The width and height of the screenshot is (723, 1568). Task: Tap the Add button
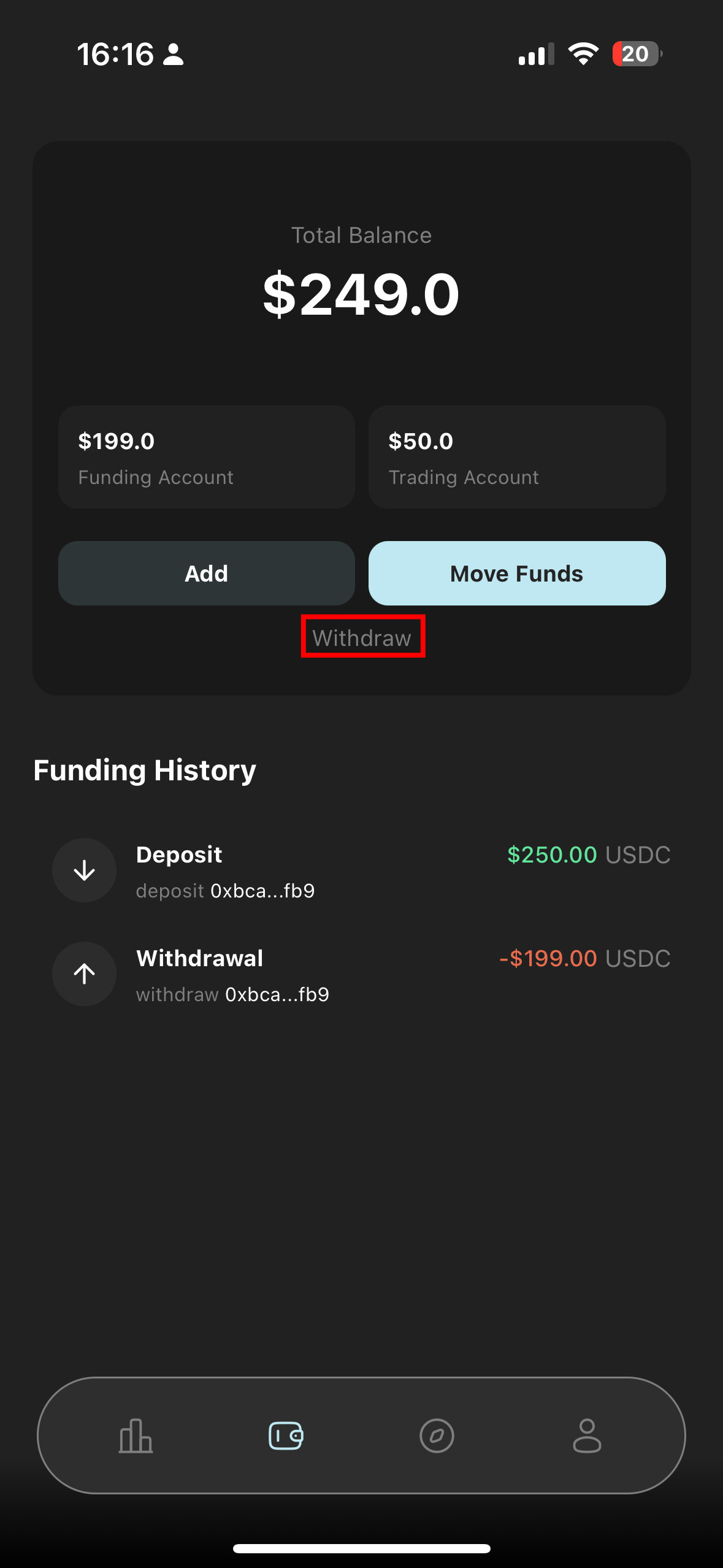(x=207, y=574)
